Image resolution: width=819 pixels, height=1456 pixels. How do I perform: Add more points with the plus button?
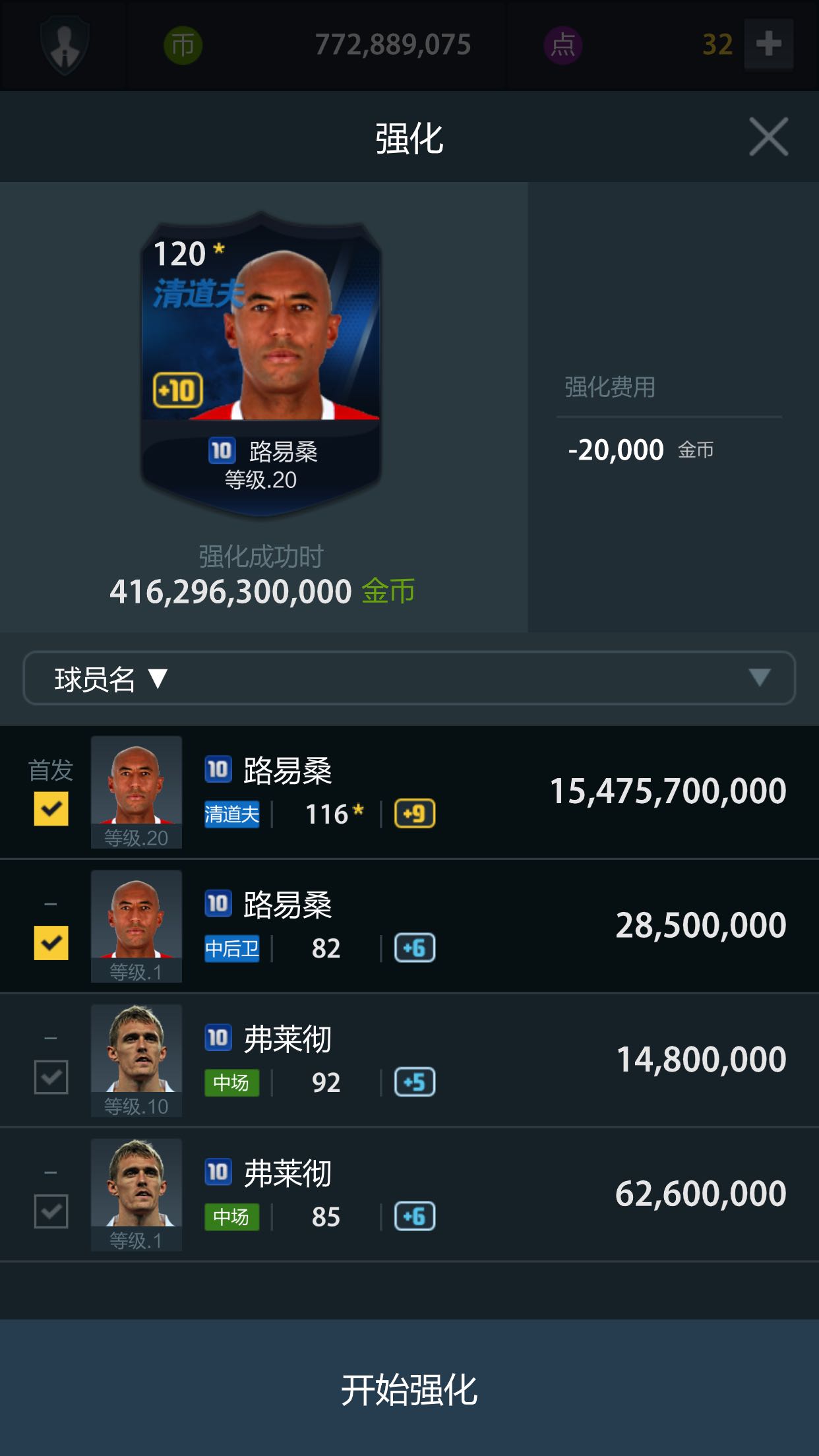(768, 44)
